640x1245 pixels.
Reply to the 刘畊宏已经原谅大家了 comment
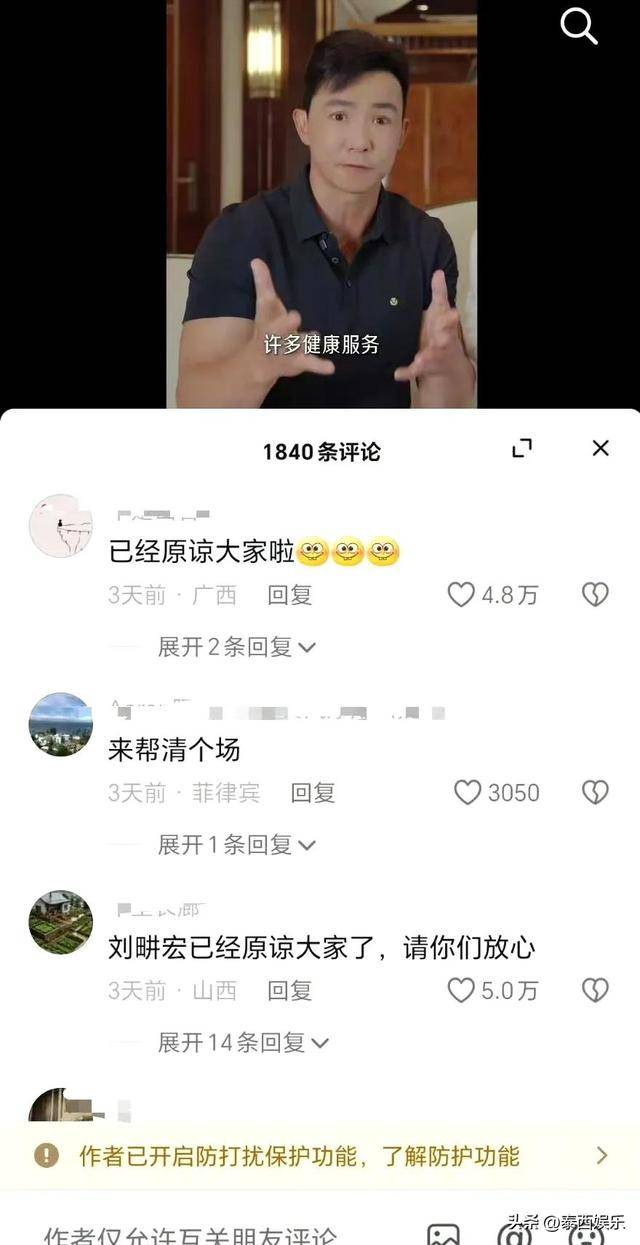tap(290, 991)
